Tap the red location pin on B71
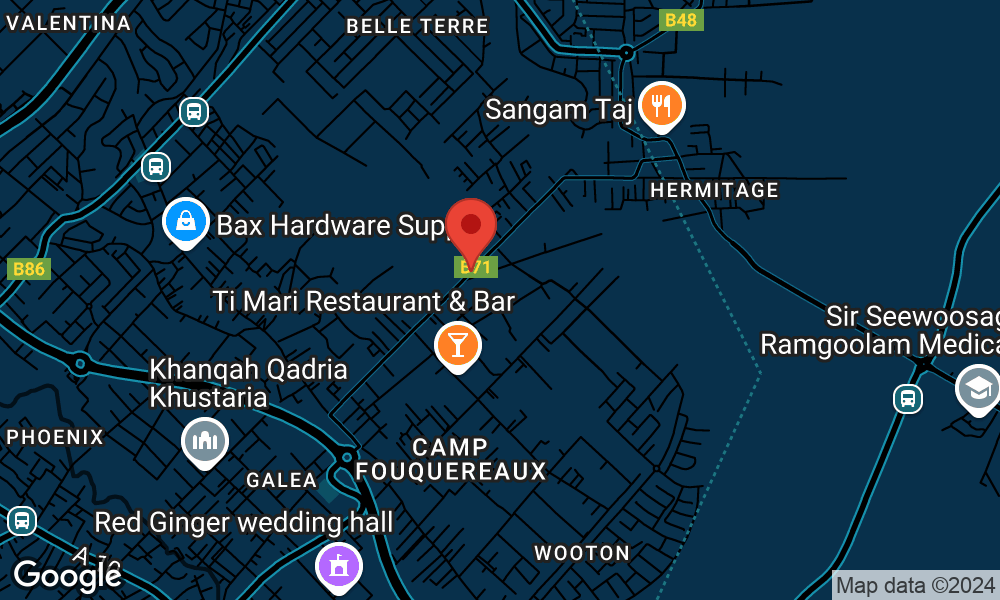Viewport: 1000px width, 600px height. (x=470, y=228)
